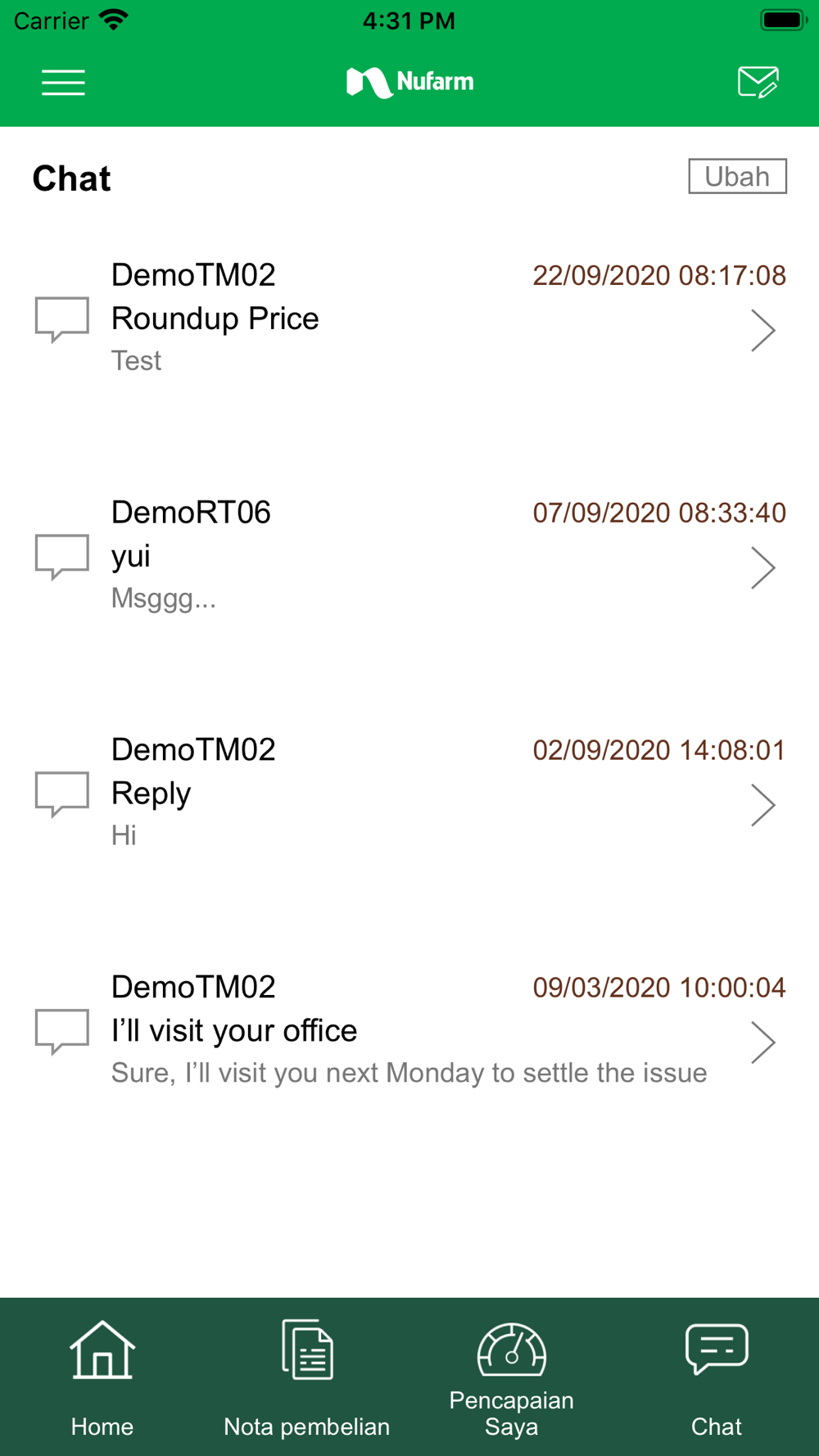Image resolution: width=819 pixels, height=1456 pixels.
Task: Open the DemoRT06 yui conversation
Action: point(409,557)
